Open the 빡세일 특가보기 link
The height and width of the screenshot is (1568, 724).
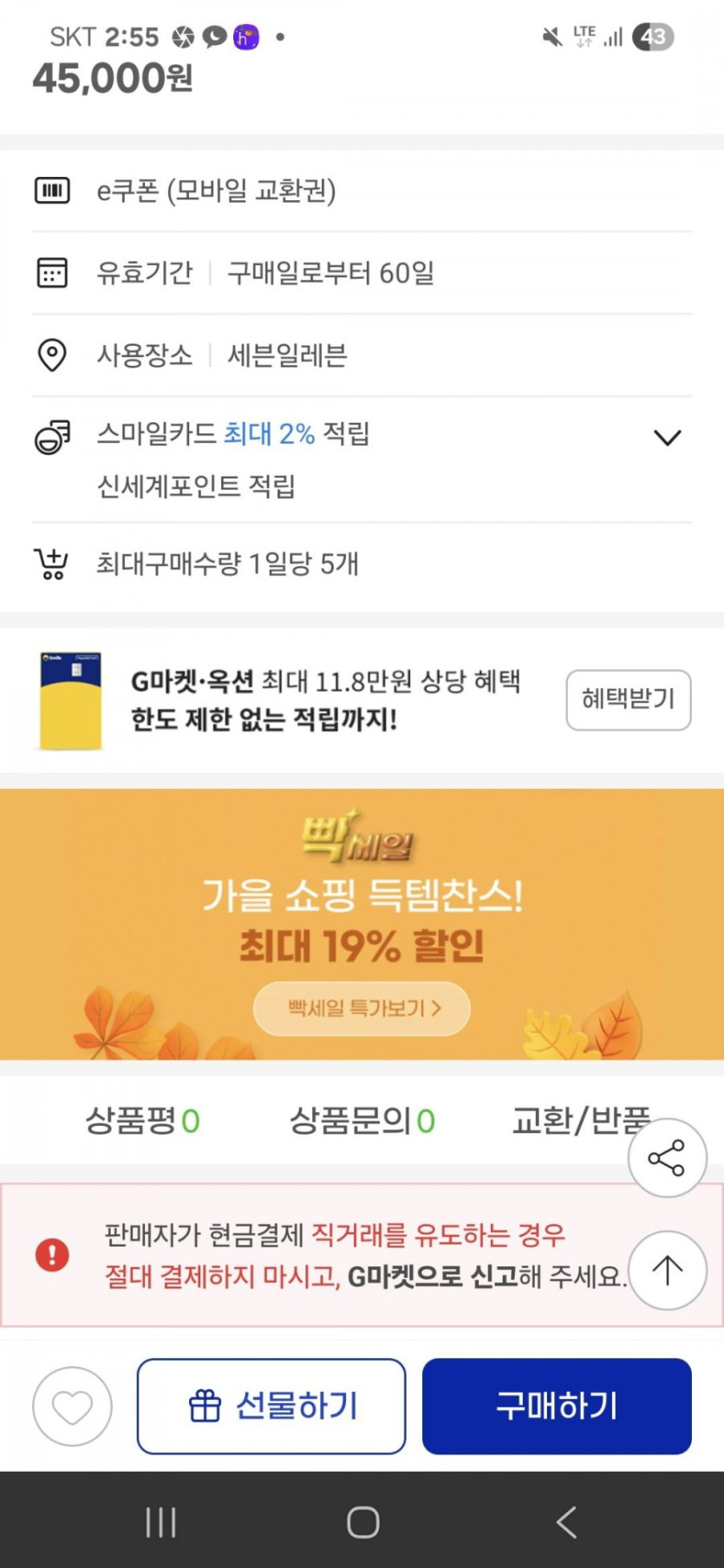pos(362,1008)
